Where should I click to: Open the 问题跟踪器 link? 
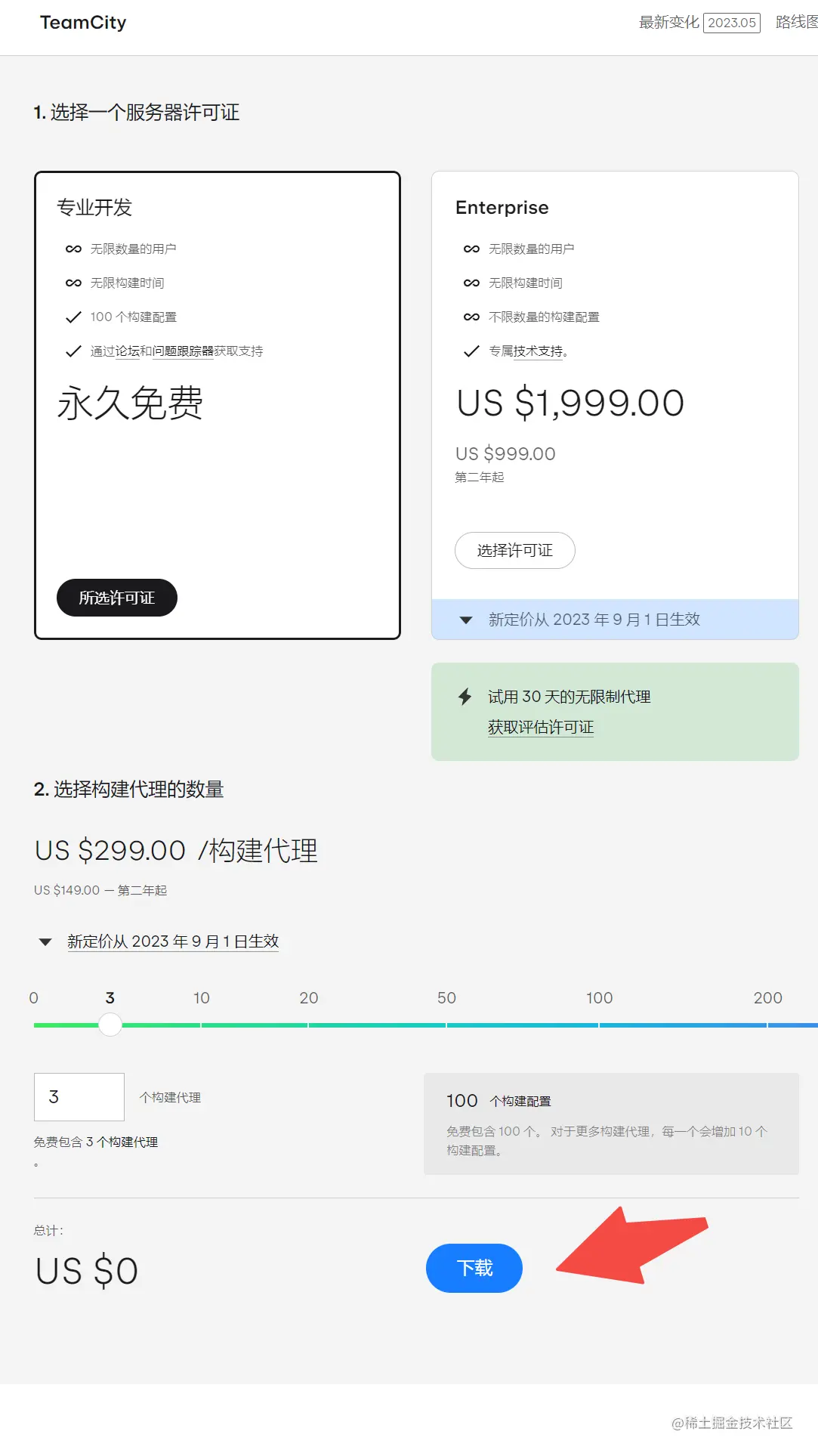tap(183, 351)
